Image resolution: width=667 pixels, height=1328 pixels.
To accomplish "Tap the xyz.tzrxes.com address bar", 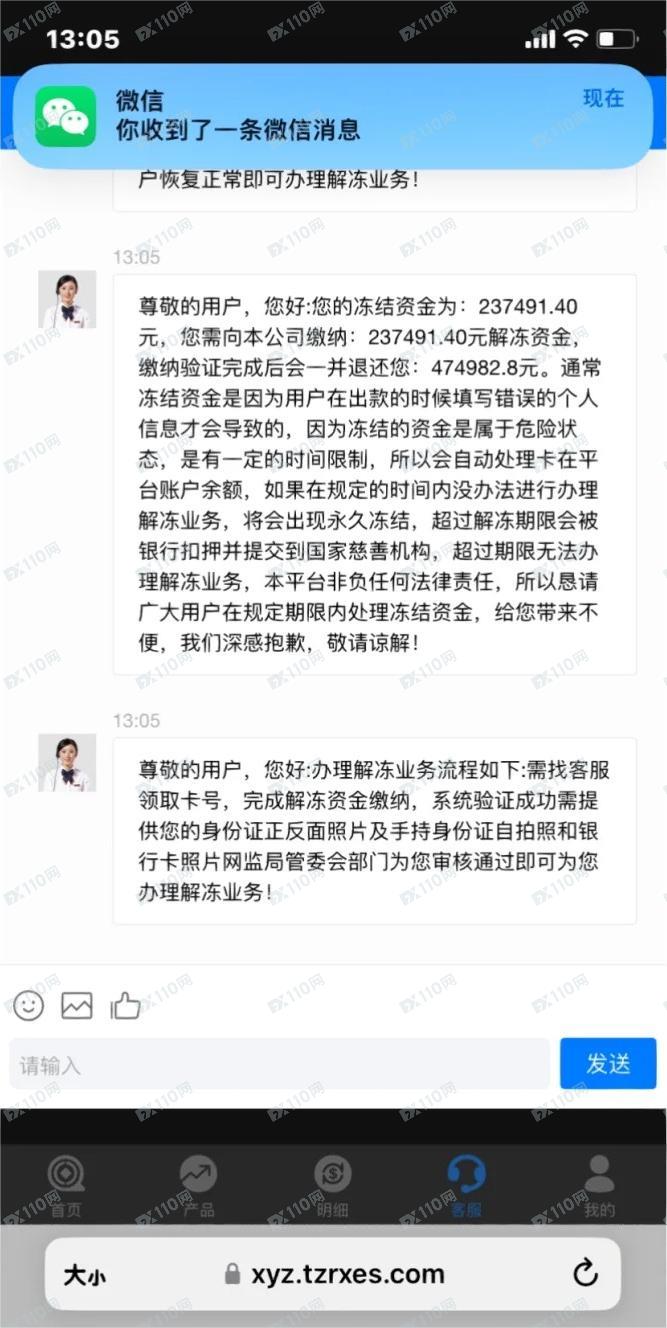I will 335,1274.
